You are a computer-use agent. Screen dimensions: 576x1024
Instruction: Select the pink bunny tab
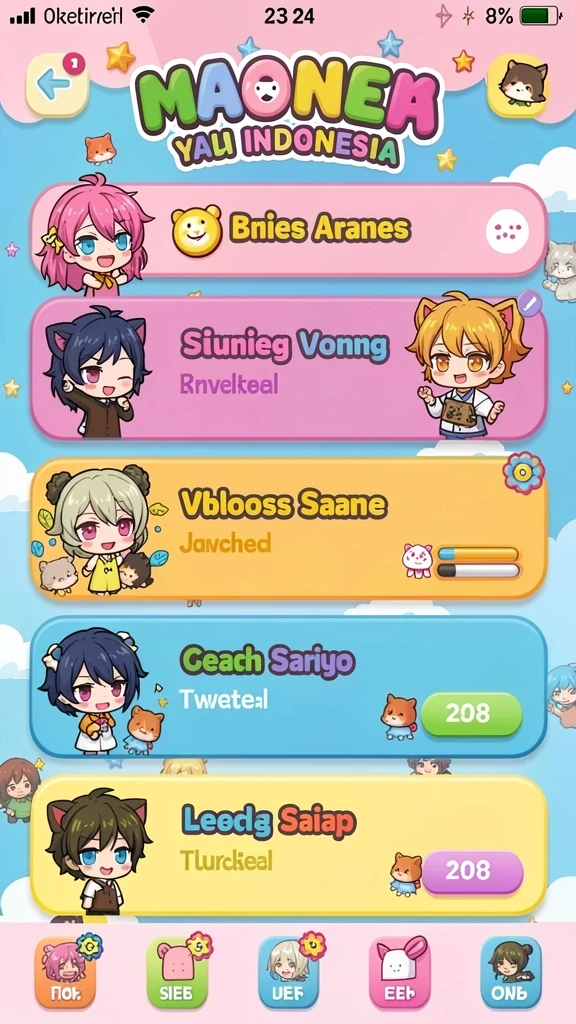click(x=400, y=973)
